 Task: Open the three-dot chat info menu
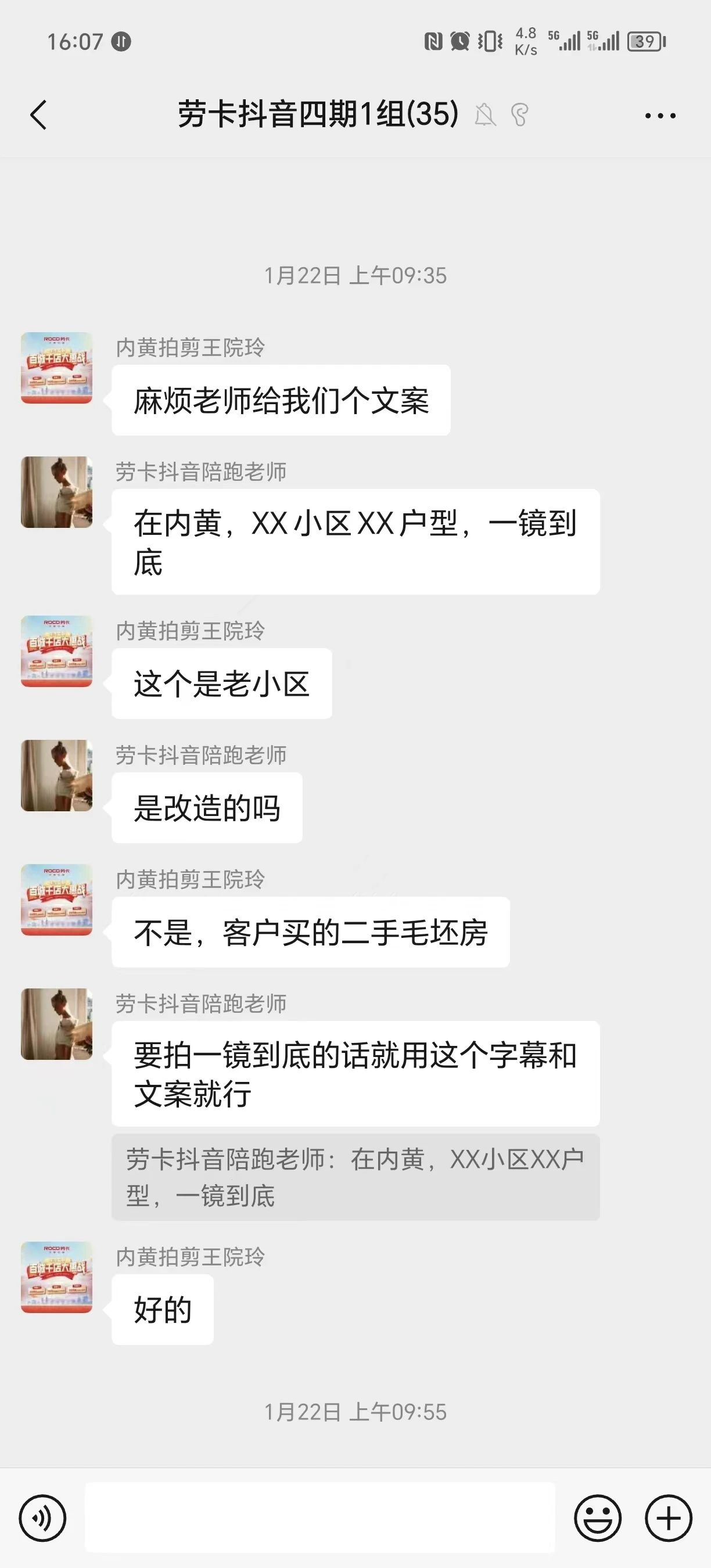click(x=660, y=116)
